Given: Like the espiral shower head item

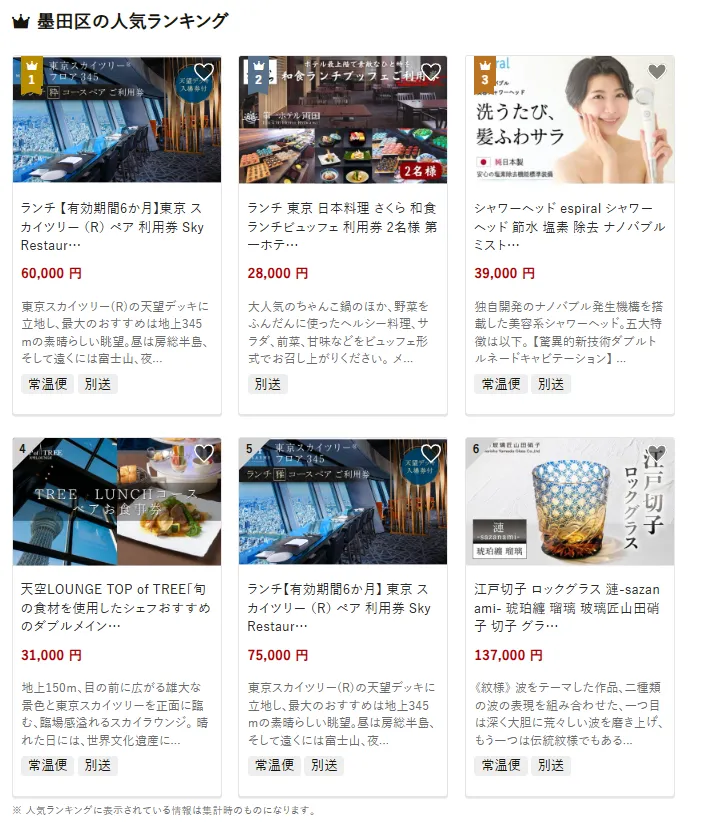Looking at the screenshot, I should pos(657,72).
